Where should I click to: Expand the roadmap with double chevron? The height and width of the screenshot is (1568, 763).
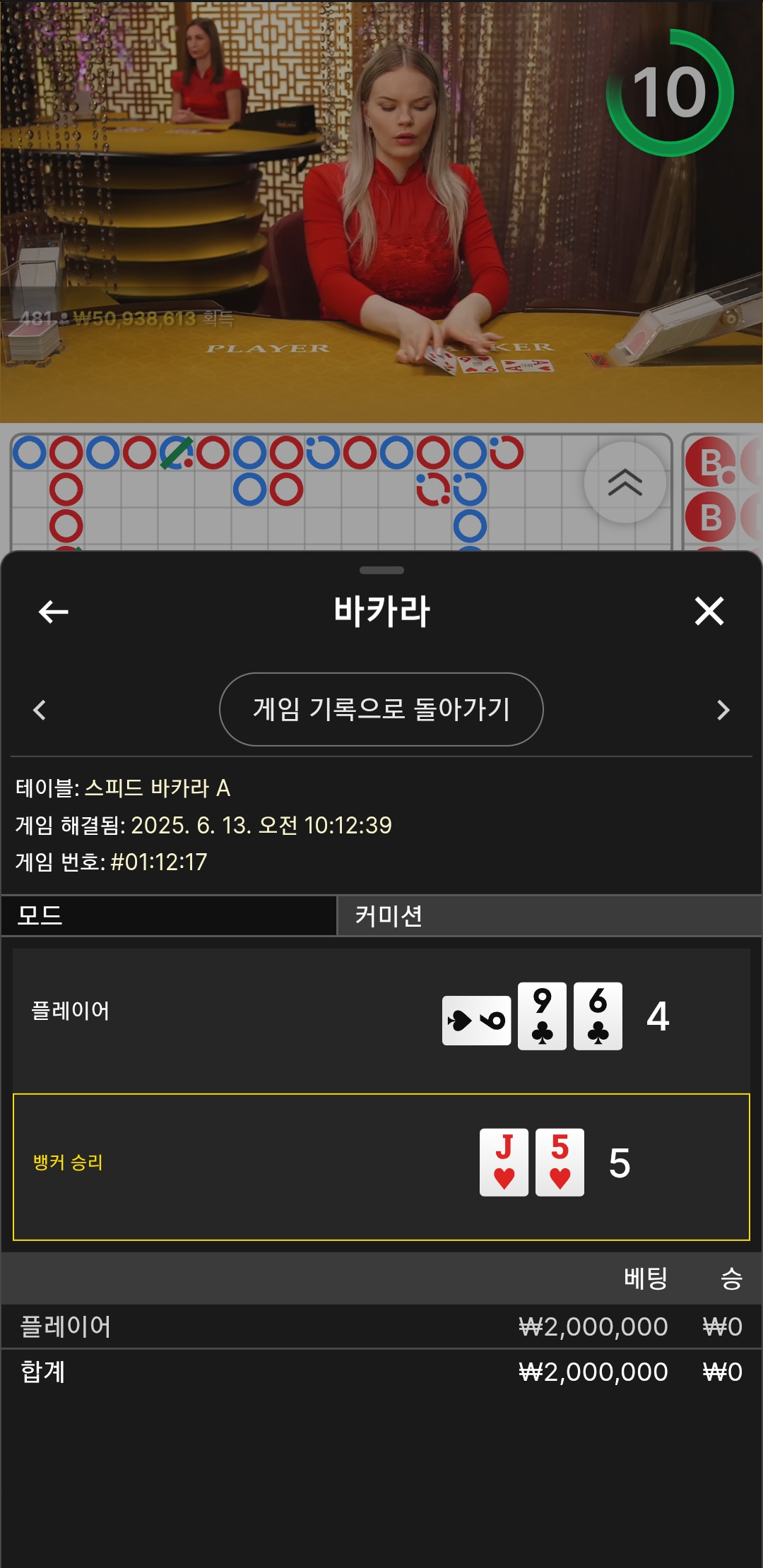pos(625,482)
